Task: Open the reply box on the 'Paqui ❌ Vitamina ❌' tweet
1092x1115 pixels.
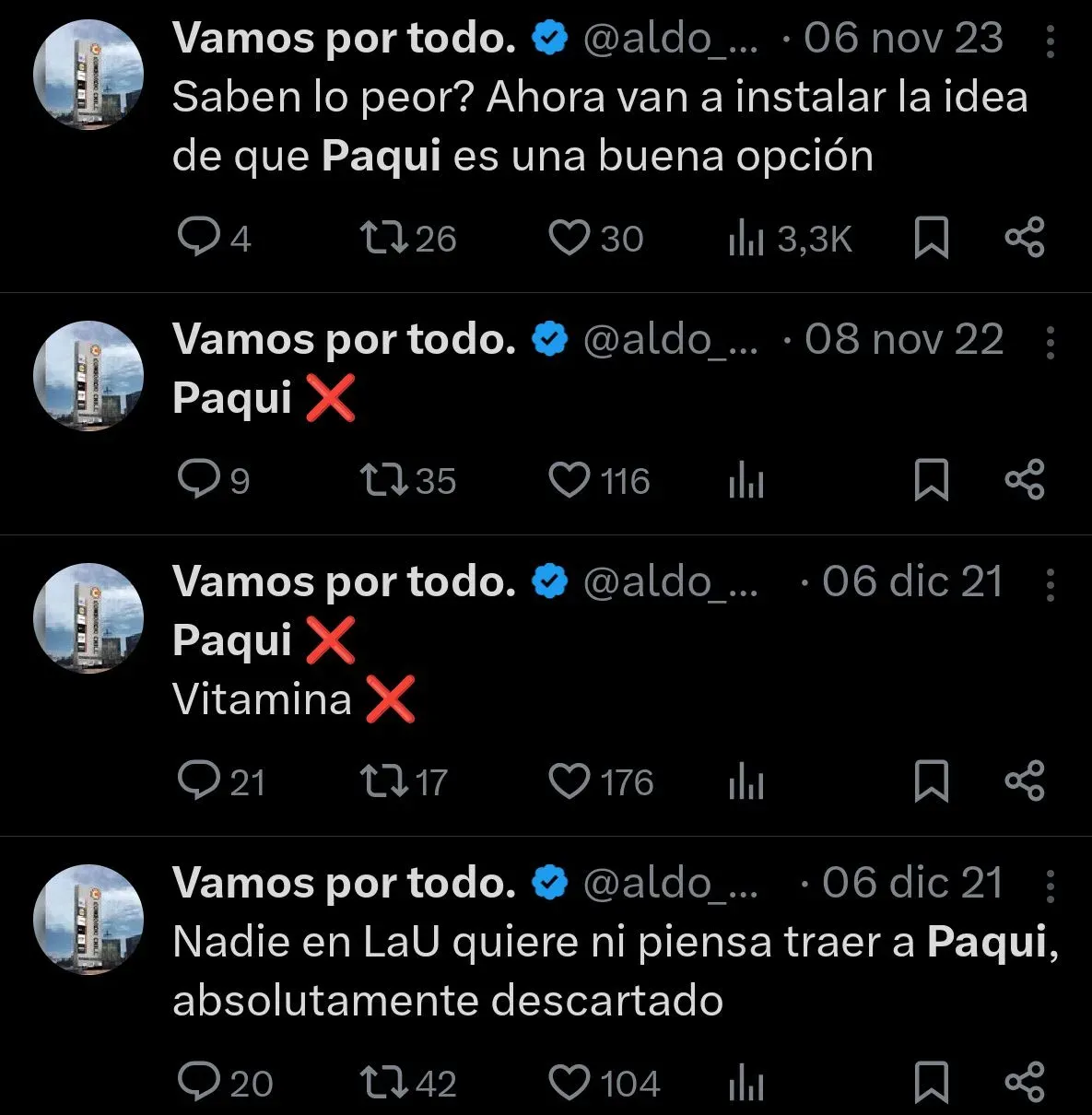Action: coord(197,780)
